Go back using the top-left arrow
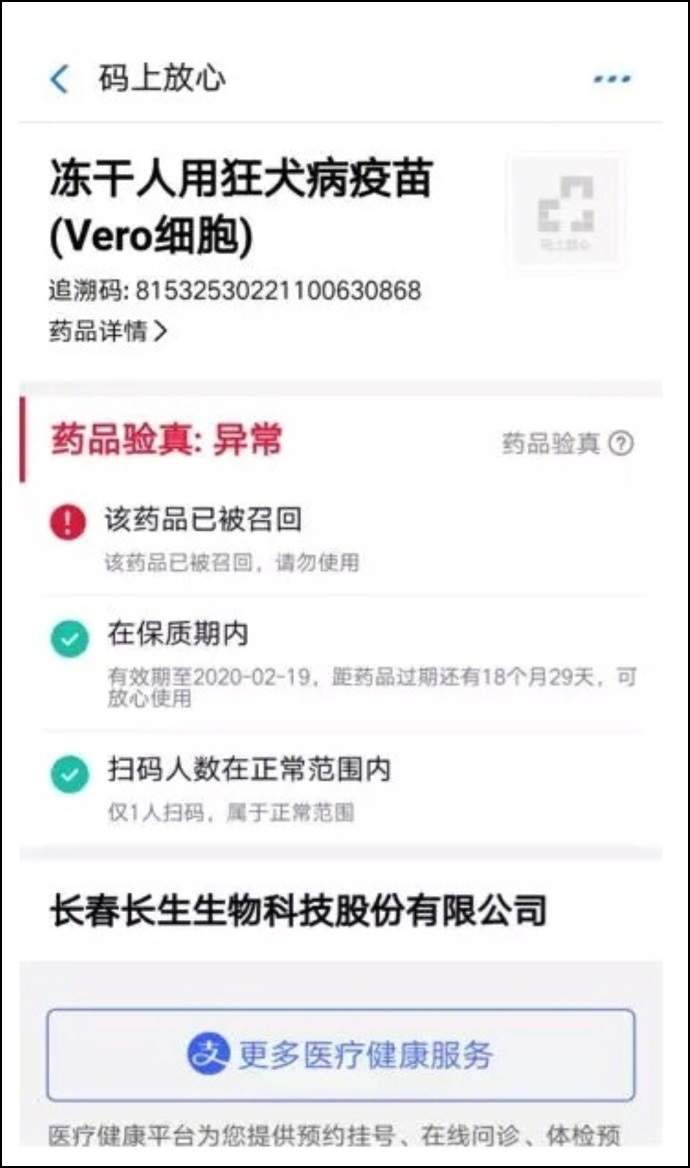This screenshot has width=690, height=1168. click(60, 79)
